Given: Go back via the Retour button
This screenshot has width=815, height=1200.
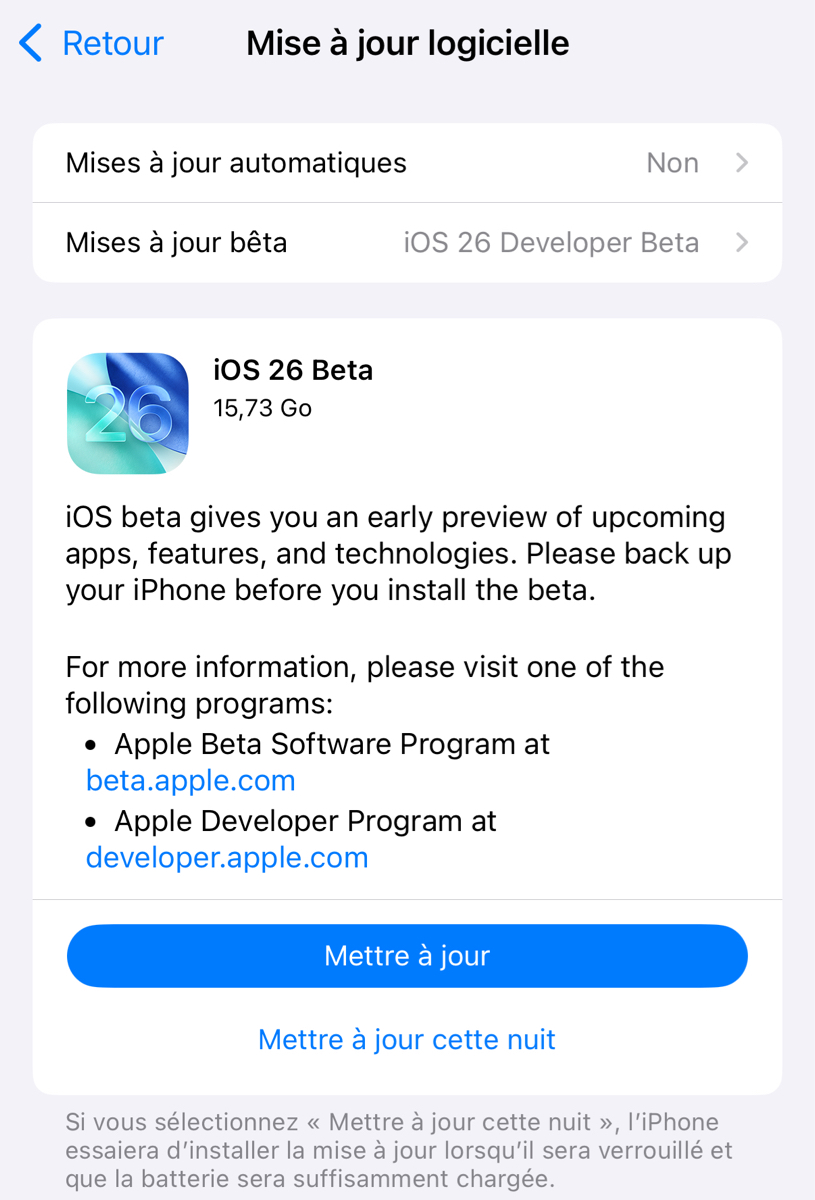Looking at the screenshot, I should click(92, 44).
